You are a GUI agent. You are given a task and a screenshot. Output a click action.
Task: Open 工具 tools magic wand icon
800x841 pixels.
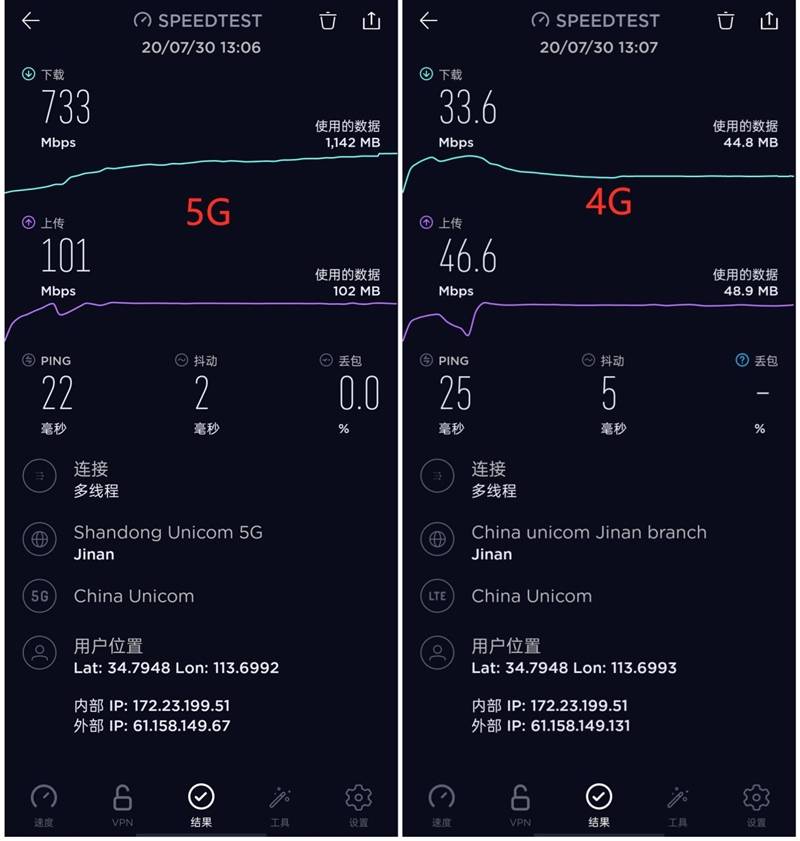click(x=280, y=798)
